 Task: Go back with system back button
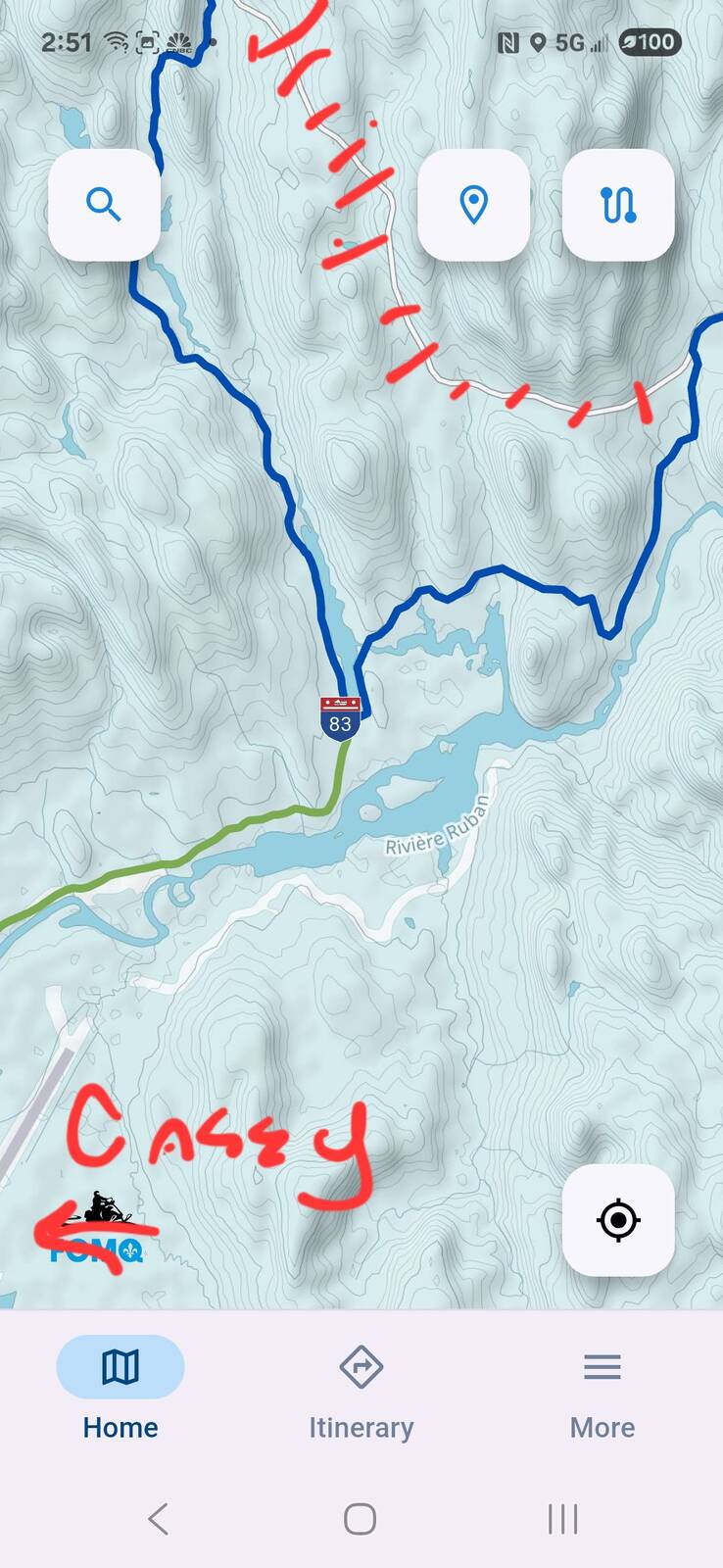tap(158, 1519)
